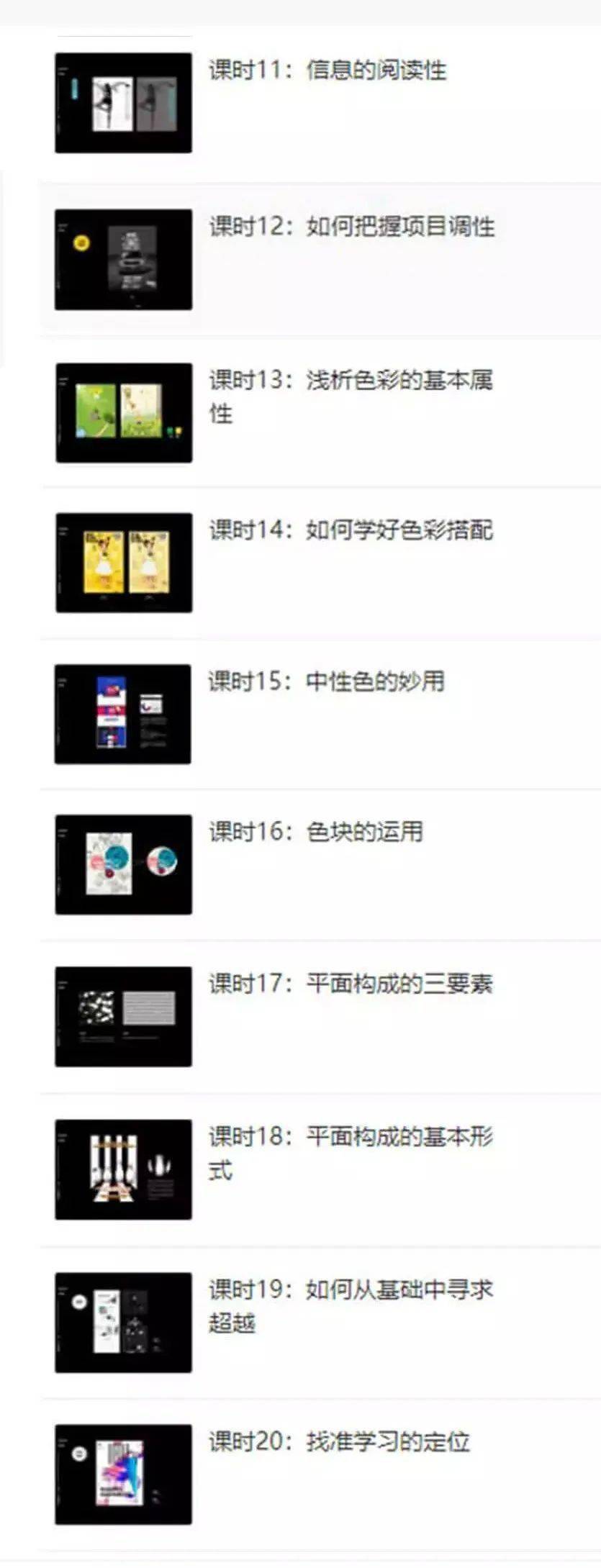This screenshot has height=1568, width=601.
Task: View lesson 16: 色块的运用
Action: (315, 832)
